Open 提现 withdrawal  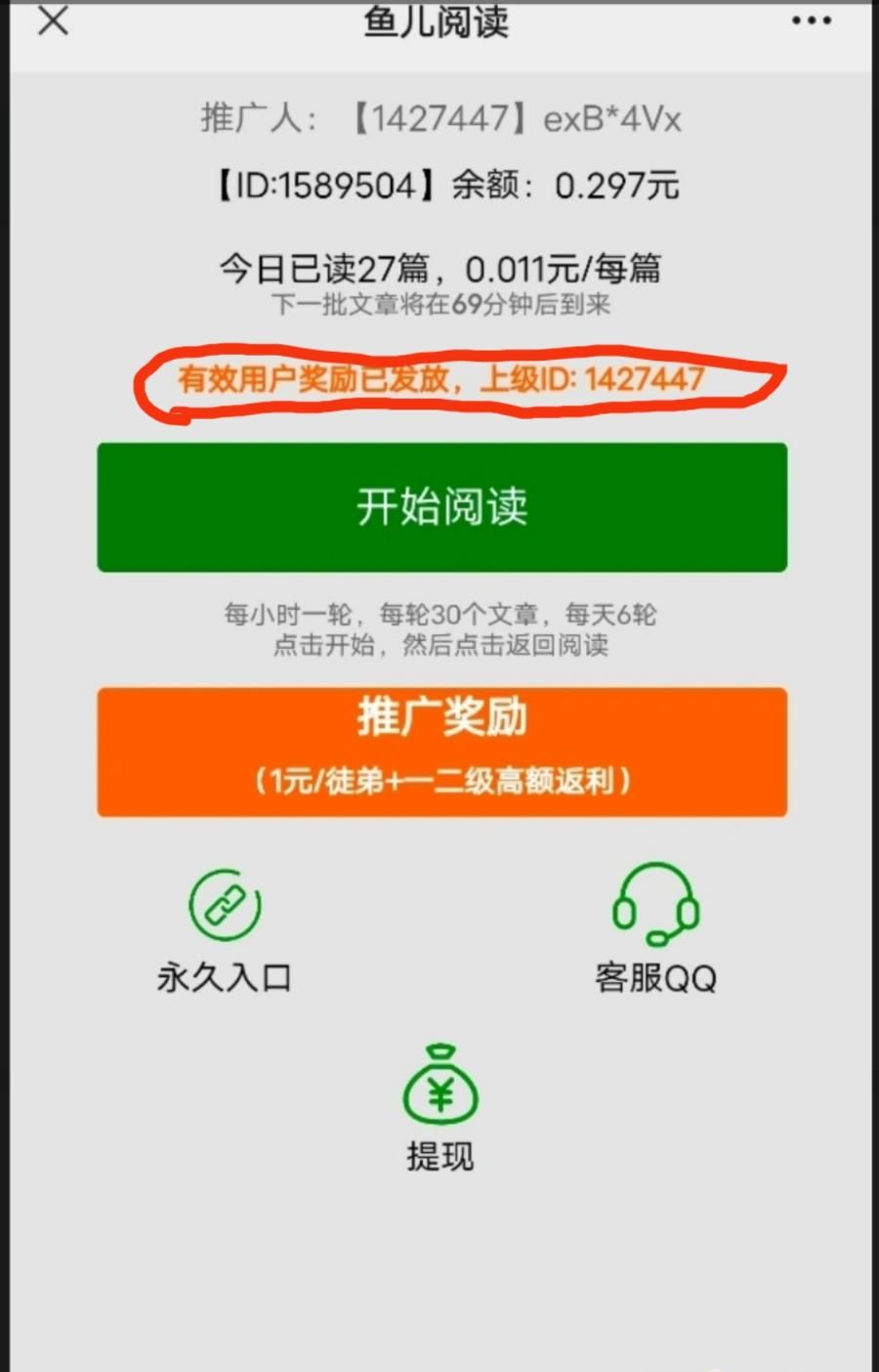click(440, 1087)
